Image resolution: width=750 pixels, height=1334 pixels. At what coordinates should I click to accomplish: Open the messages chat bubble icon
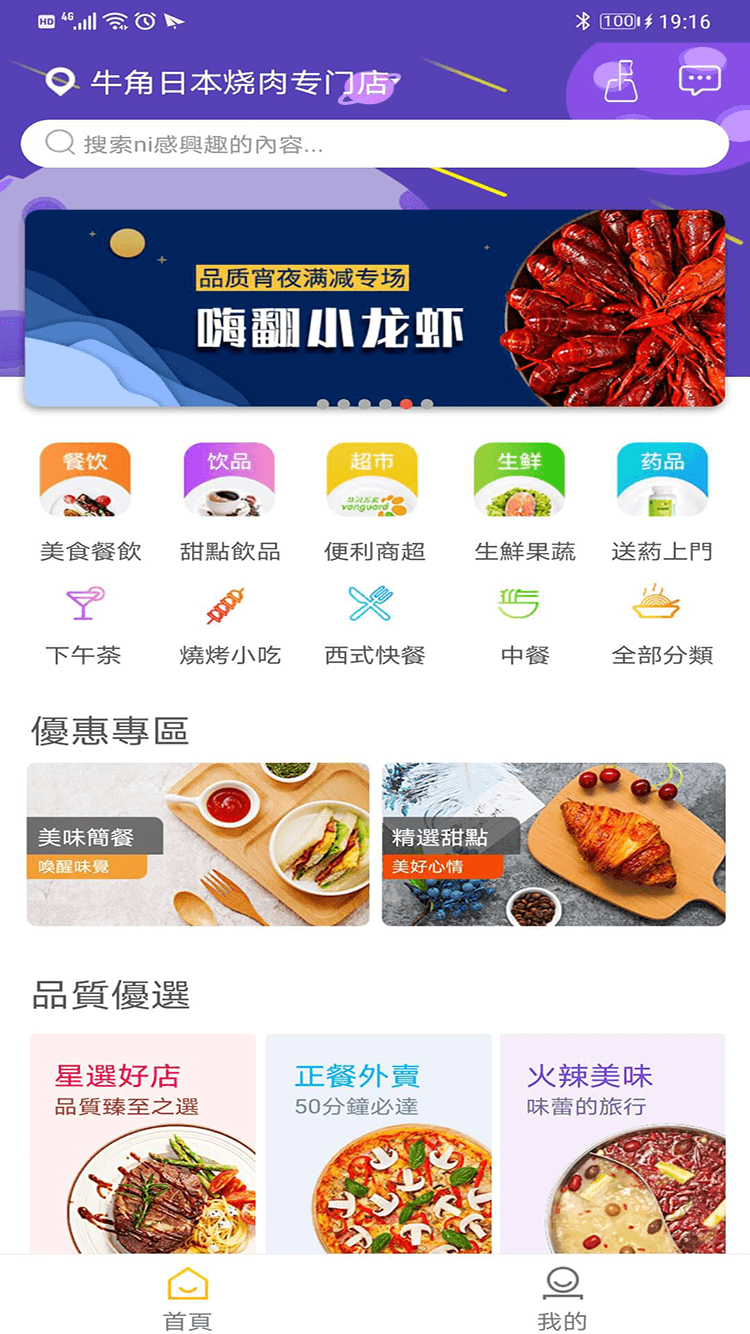tap(699, 81)
